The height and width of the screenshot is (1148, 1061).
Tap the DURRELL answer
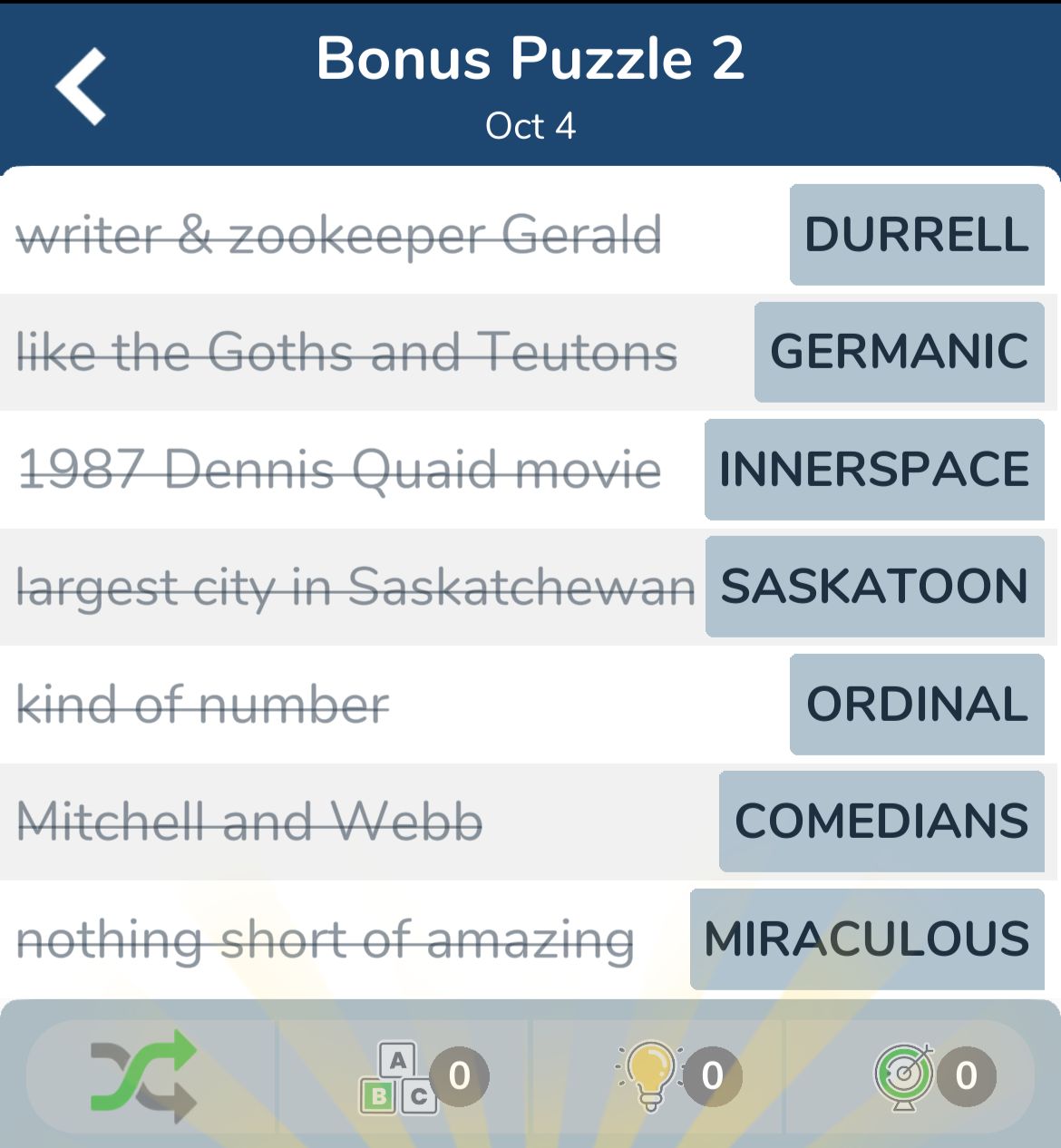pos(917,235)
